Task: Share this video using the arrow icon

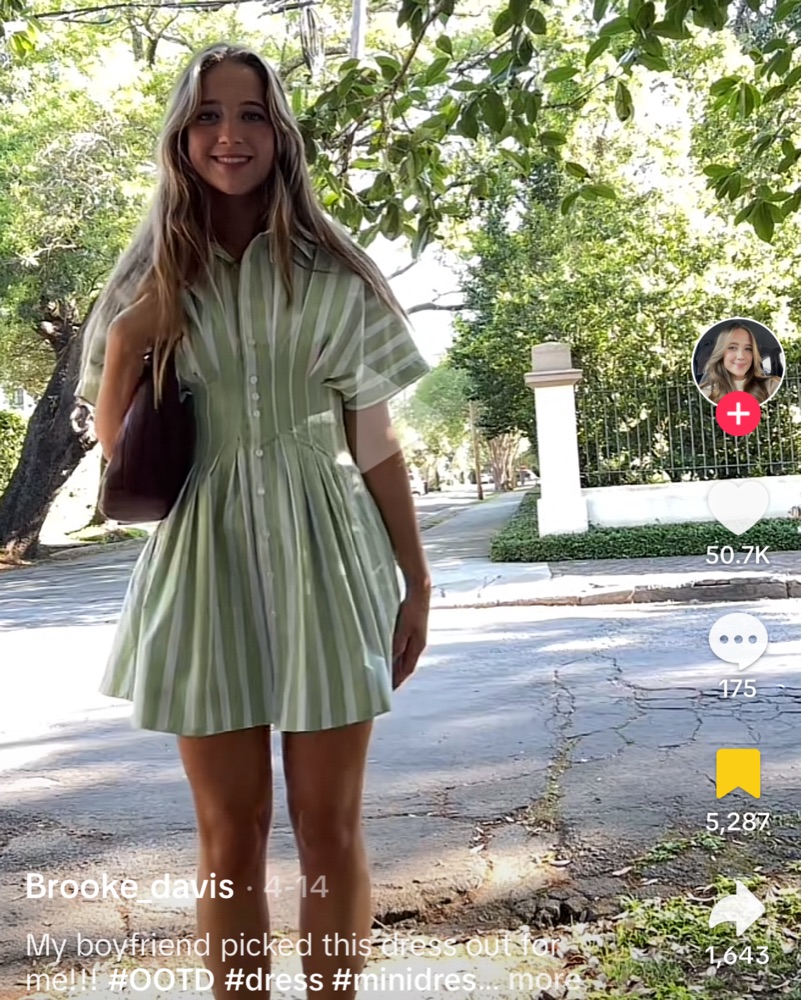Action: coord(737,909)
